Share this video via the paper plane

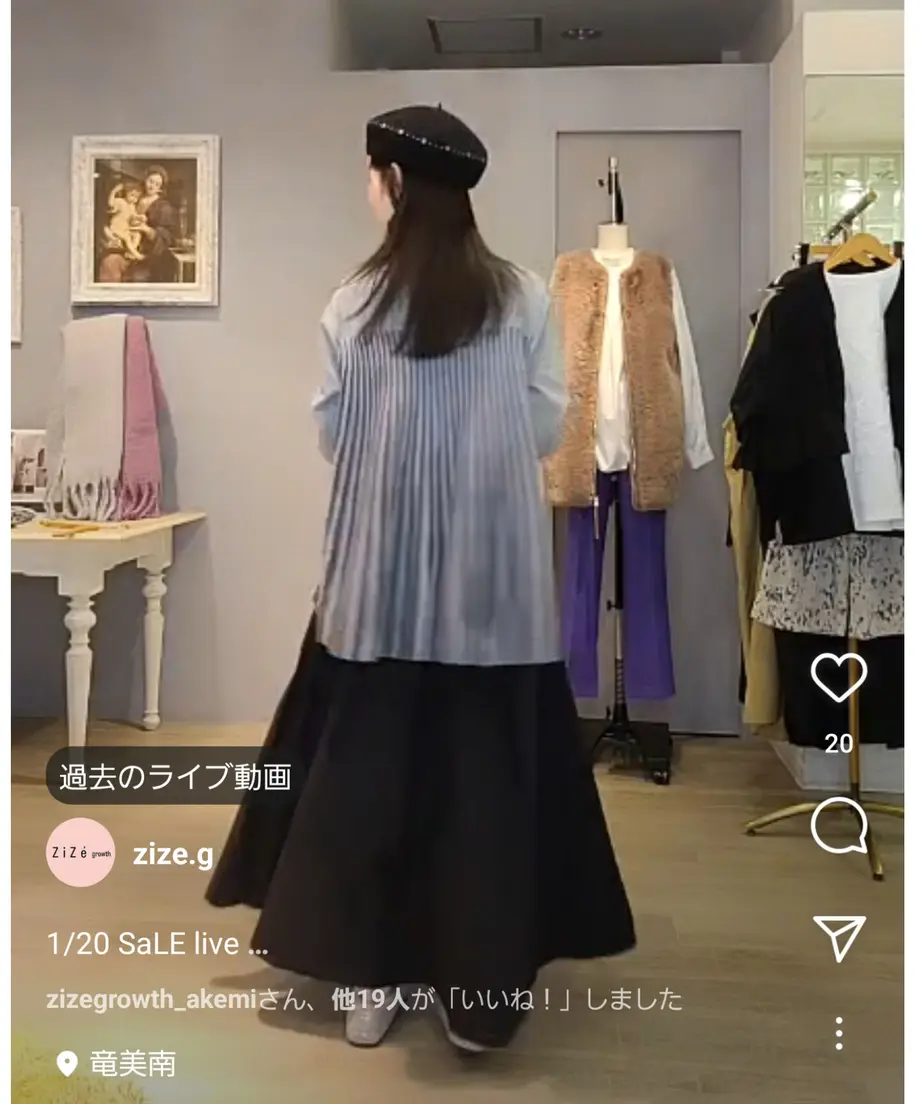coord(838,937)
